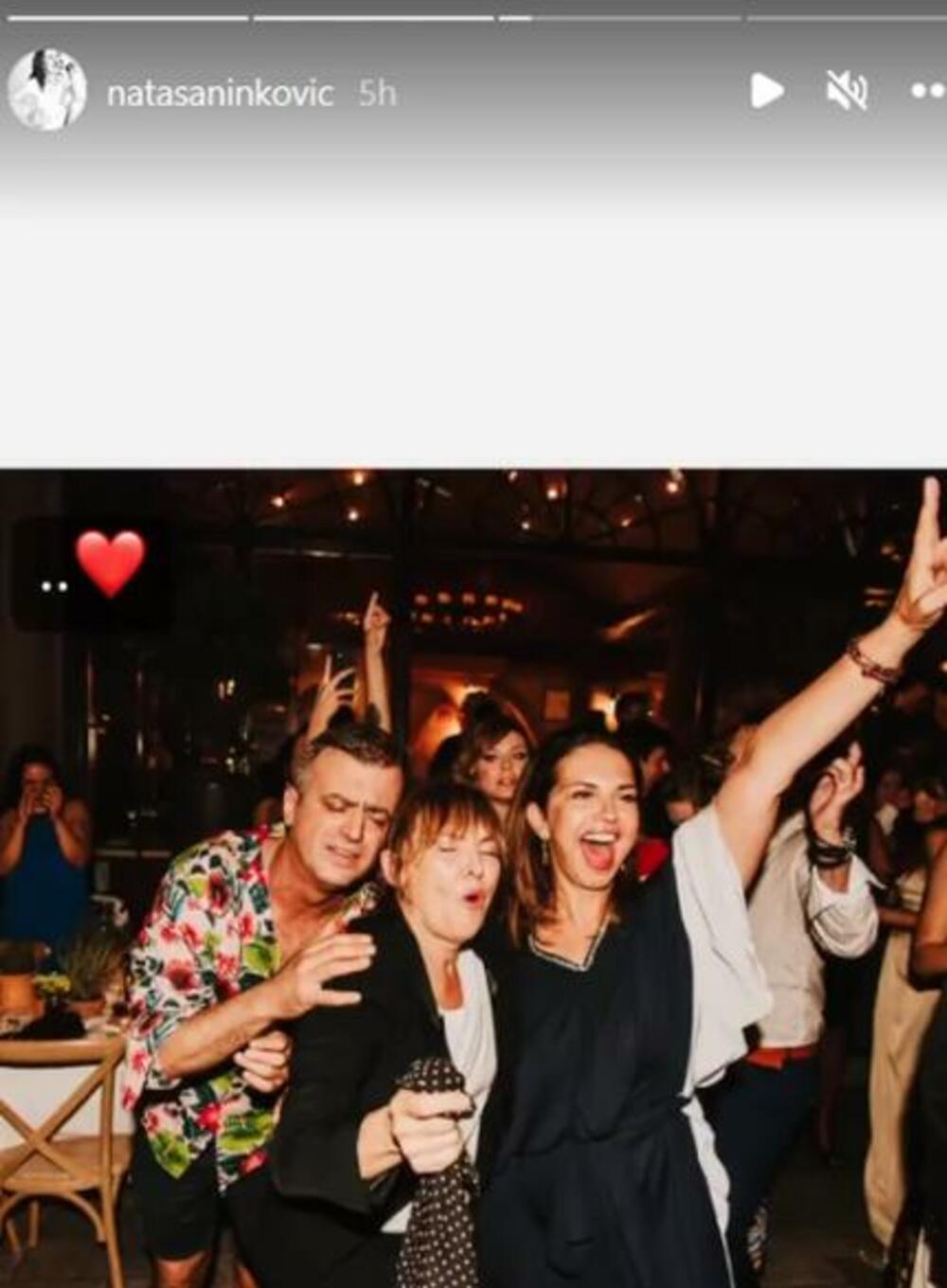
Task: Tap the natasaninkovic username
Action: pyautogui.click(x=220, y=94)
